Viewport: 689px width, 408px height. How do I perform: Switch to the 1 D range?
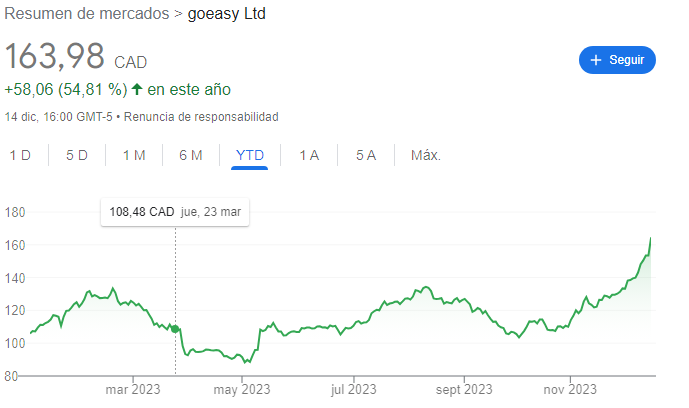point(20,155)
